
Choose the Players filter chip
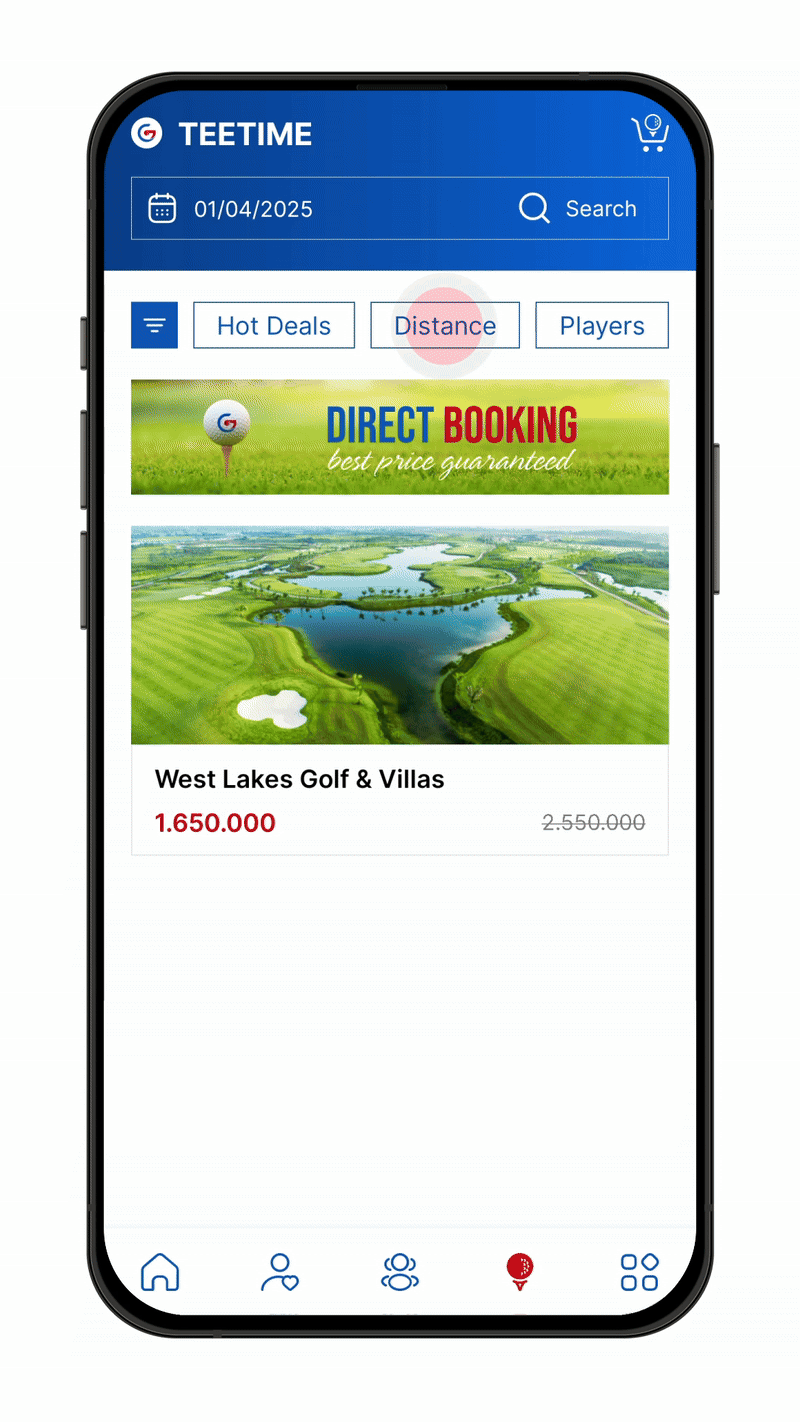pyautogui.click(x=601, y=326)
